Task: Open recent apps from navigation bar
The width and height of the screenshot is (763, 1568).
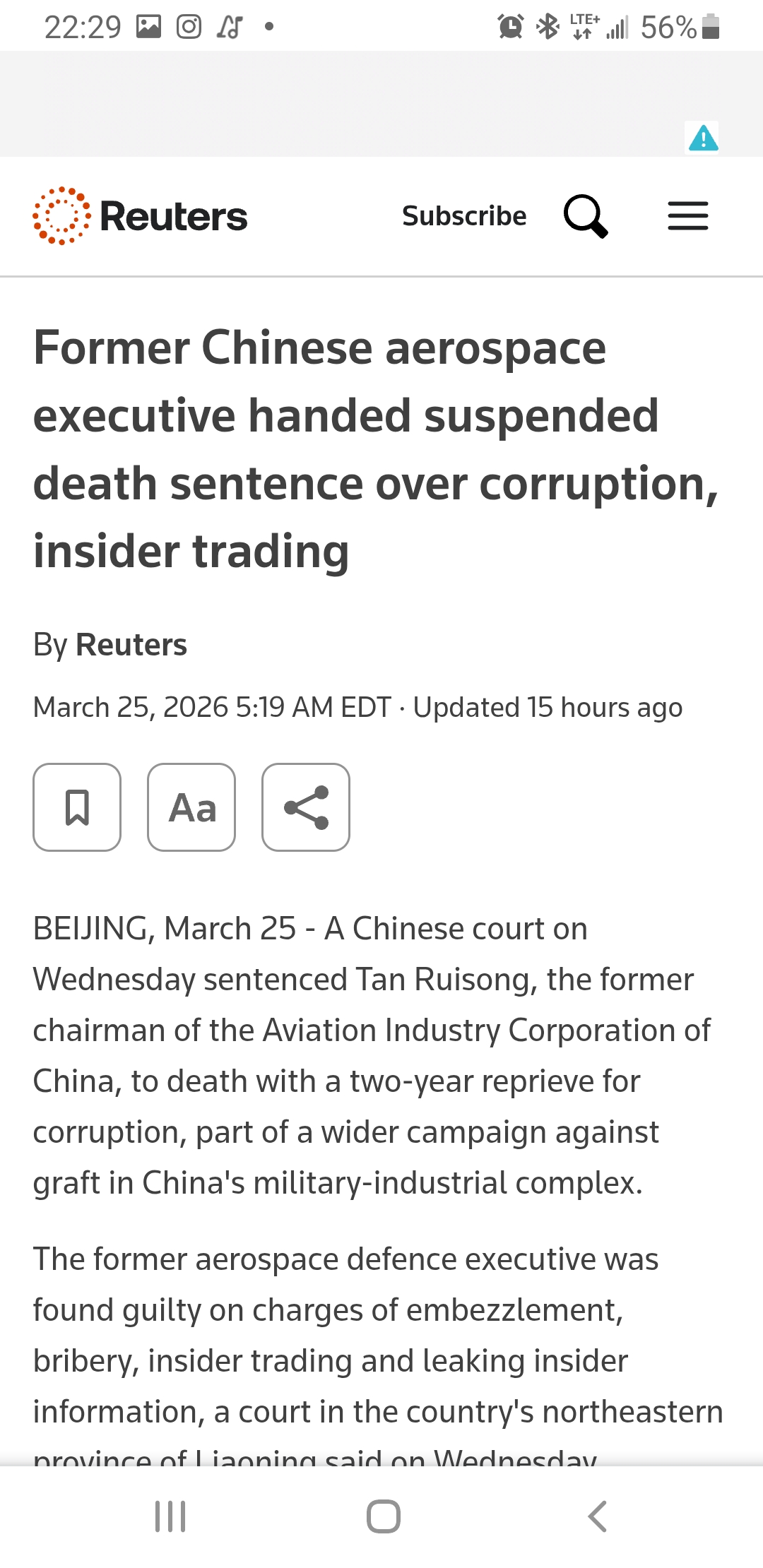Action: [170, 1516]
